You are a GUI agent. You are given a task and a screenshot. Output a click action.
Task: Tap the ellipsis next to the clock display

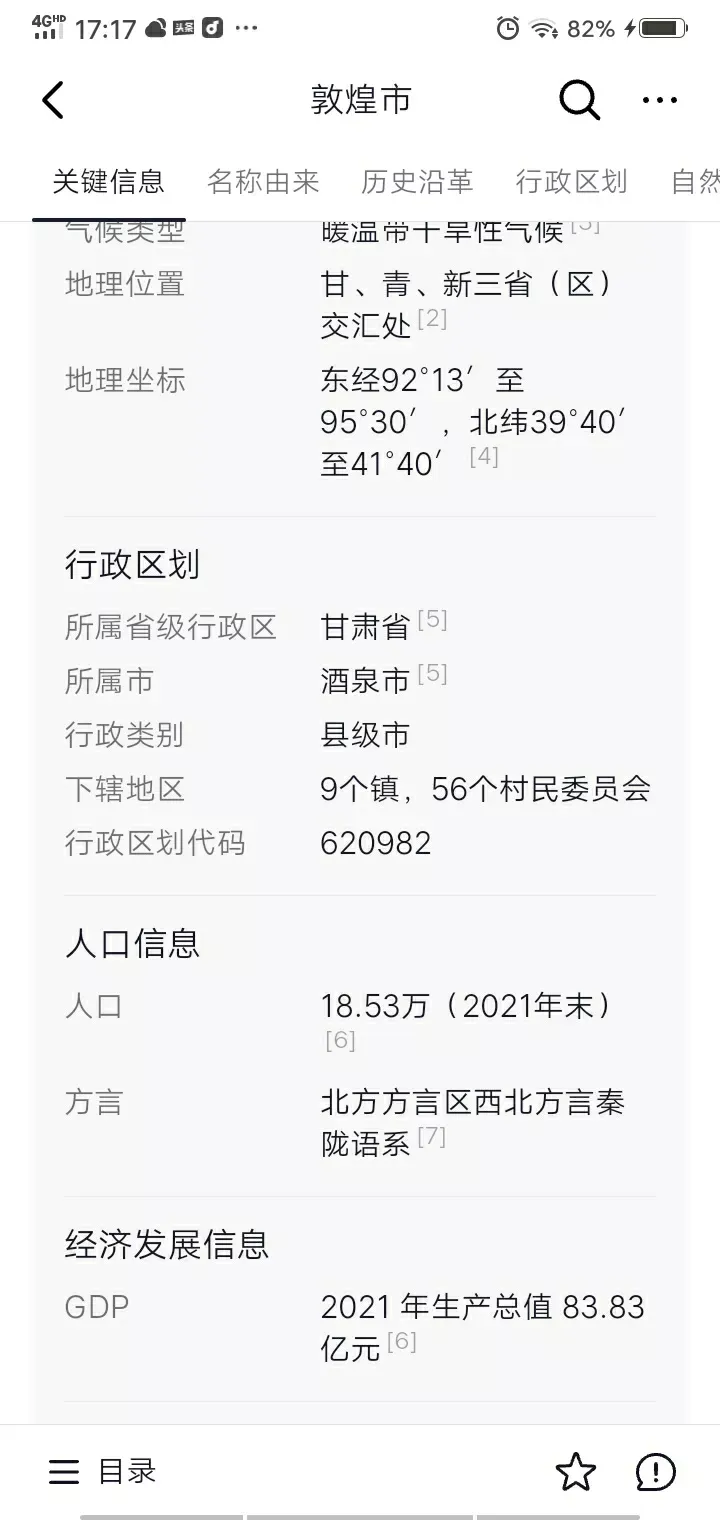(x=247, y=29)
